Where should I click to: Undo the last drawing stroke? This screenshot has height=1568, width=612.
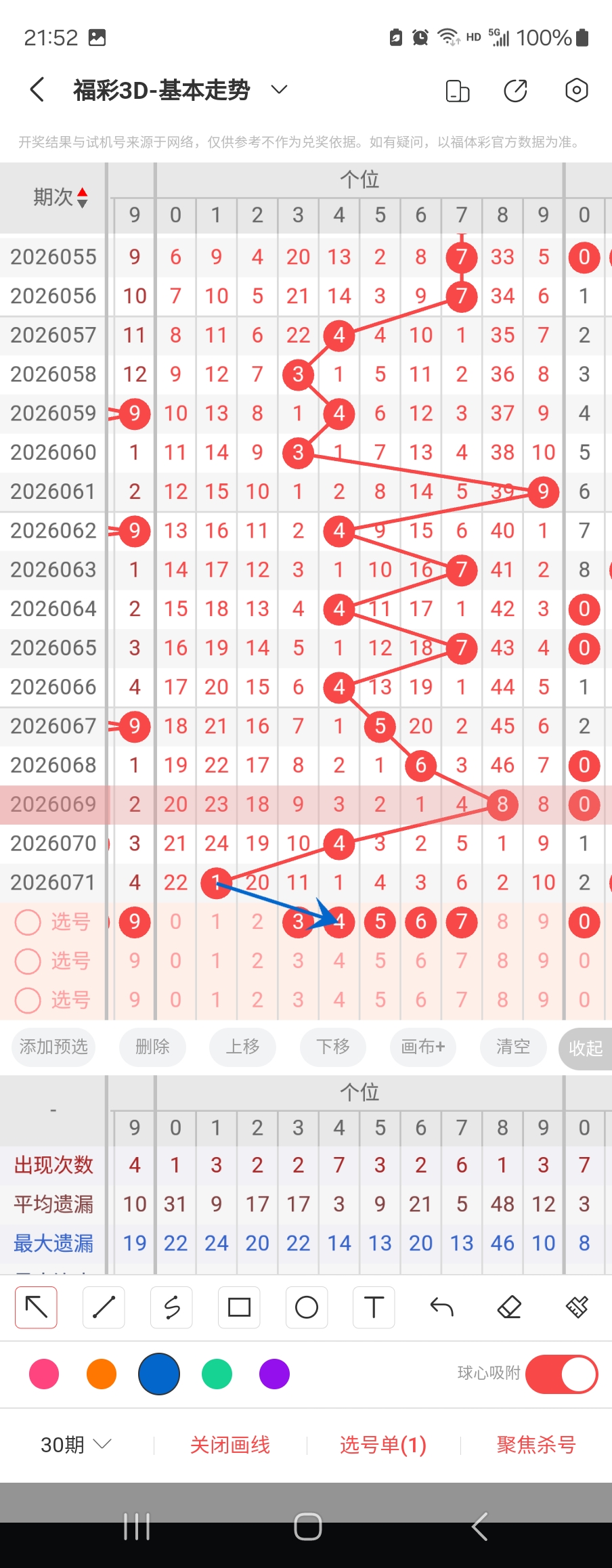pyautogui.click(x=441, y=1307)
